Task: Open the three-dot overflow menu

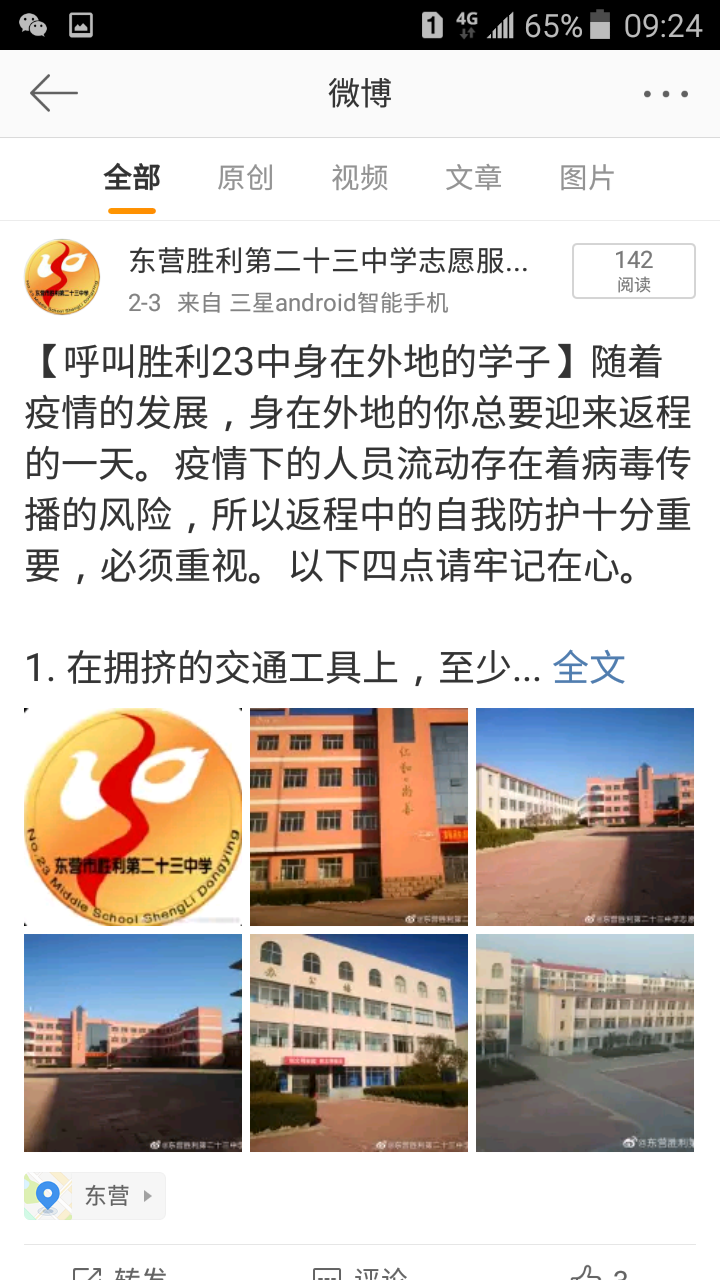Action: pos(666,94)
